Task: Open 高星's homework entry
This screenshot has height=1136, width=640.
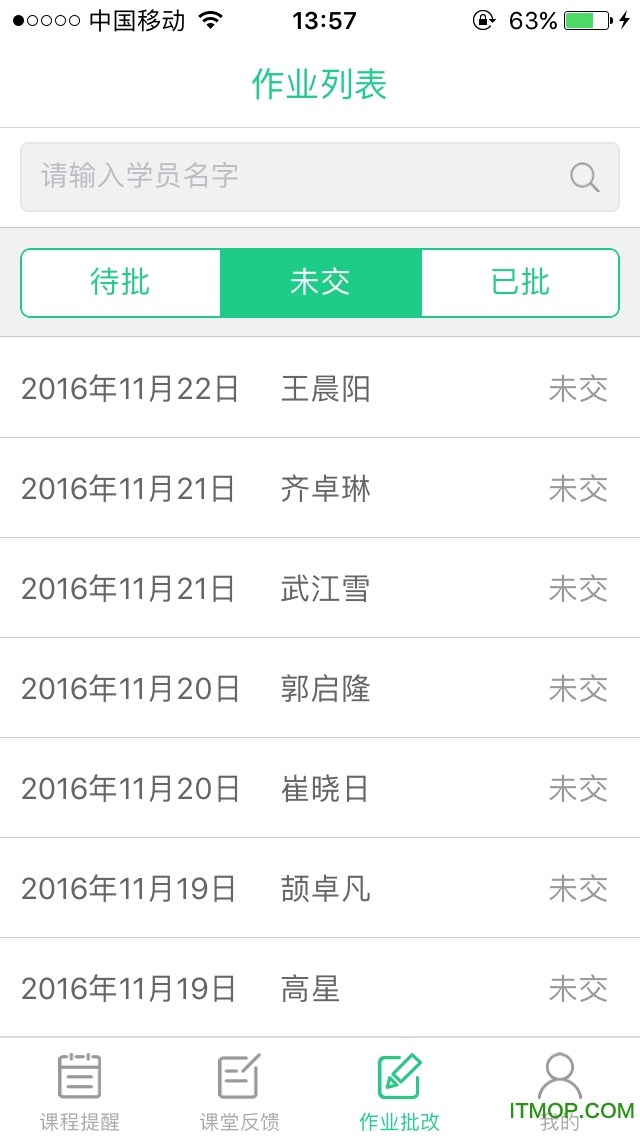Action: tap(320, 988)
